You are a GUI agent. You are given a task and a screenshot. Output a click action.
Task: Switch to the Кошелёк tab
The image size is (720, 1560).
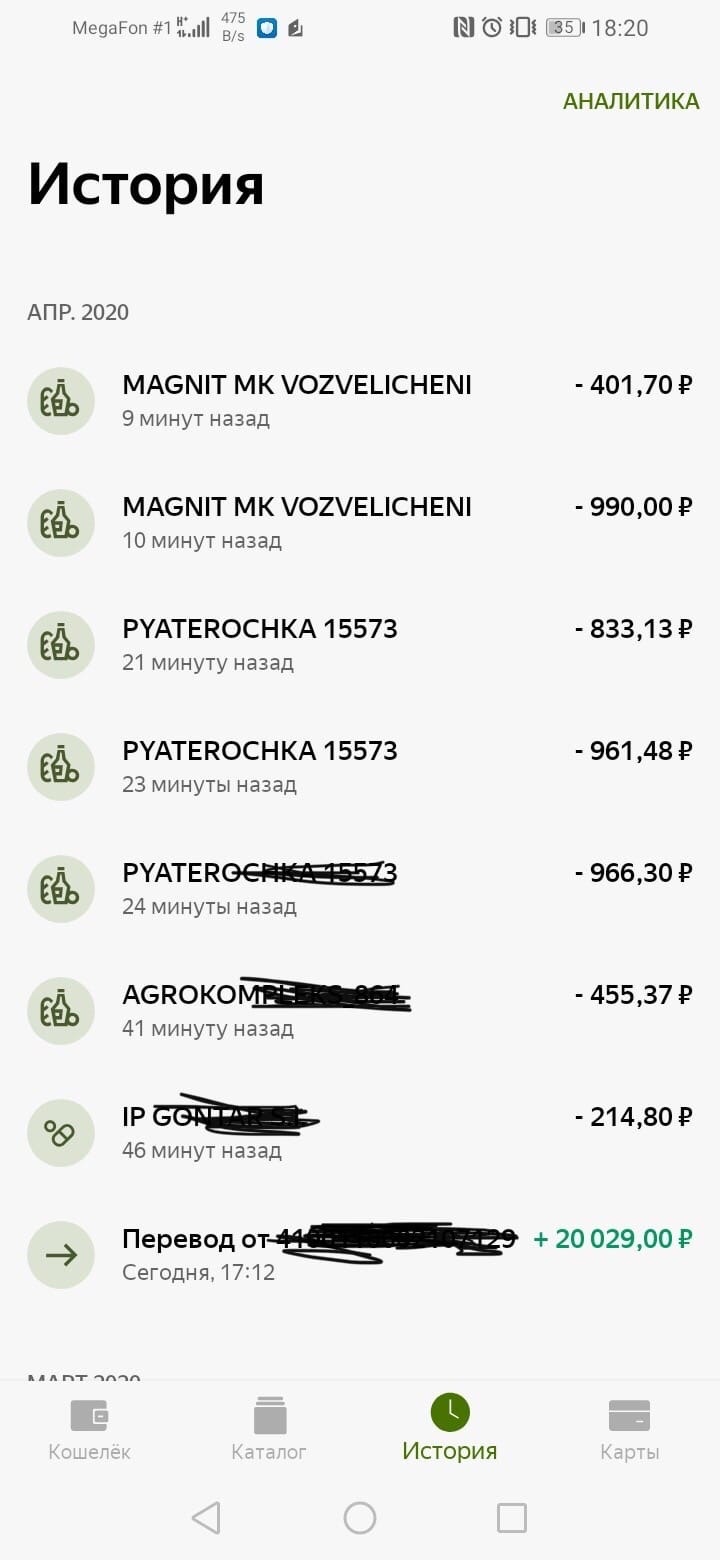(x=89, y=1430)
